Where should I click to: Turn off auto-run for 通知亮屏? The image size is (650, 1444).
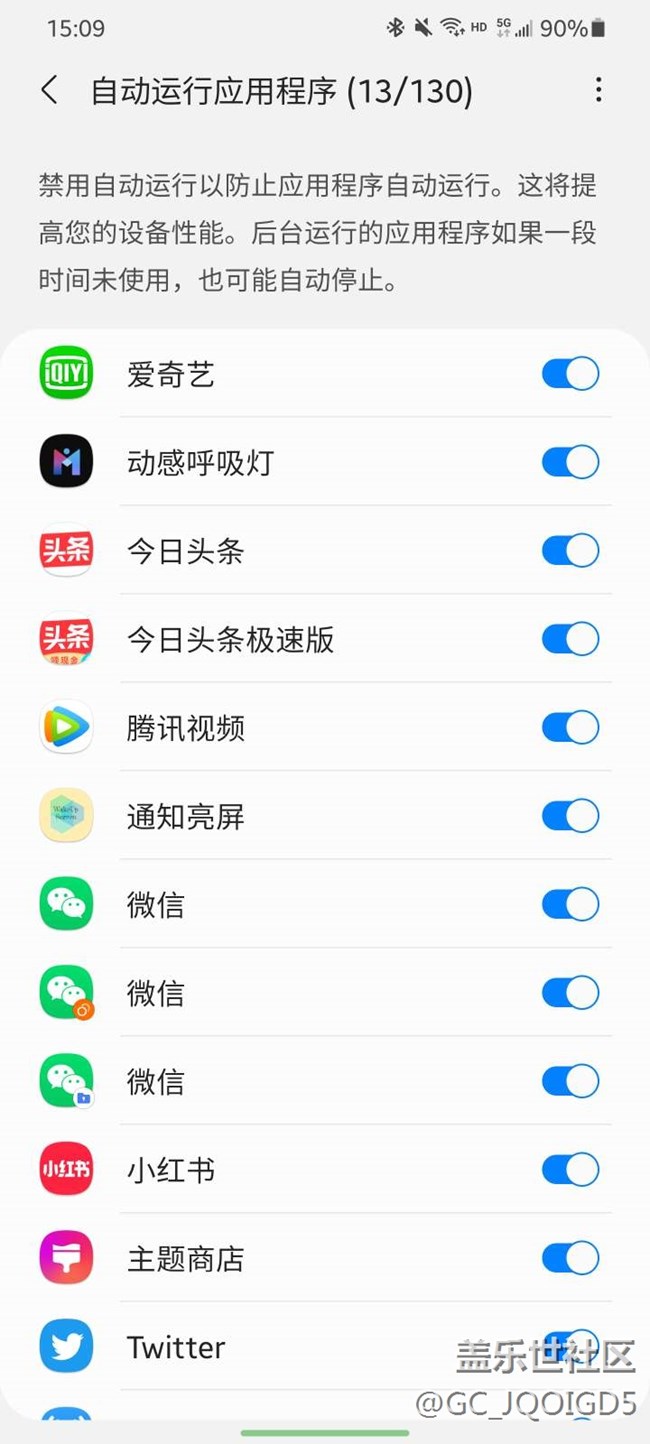570,816
